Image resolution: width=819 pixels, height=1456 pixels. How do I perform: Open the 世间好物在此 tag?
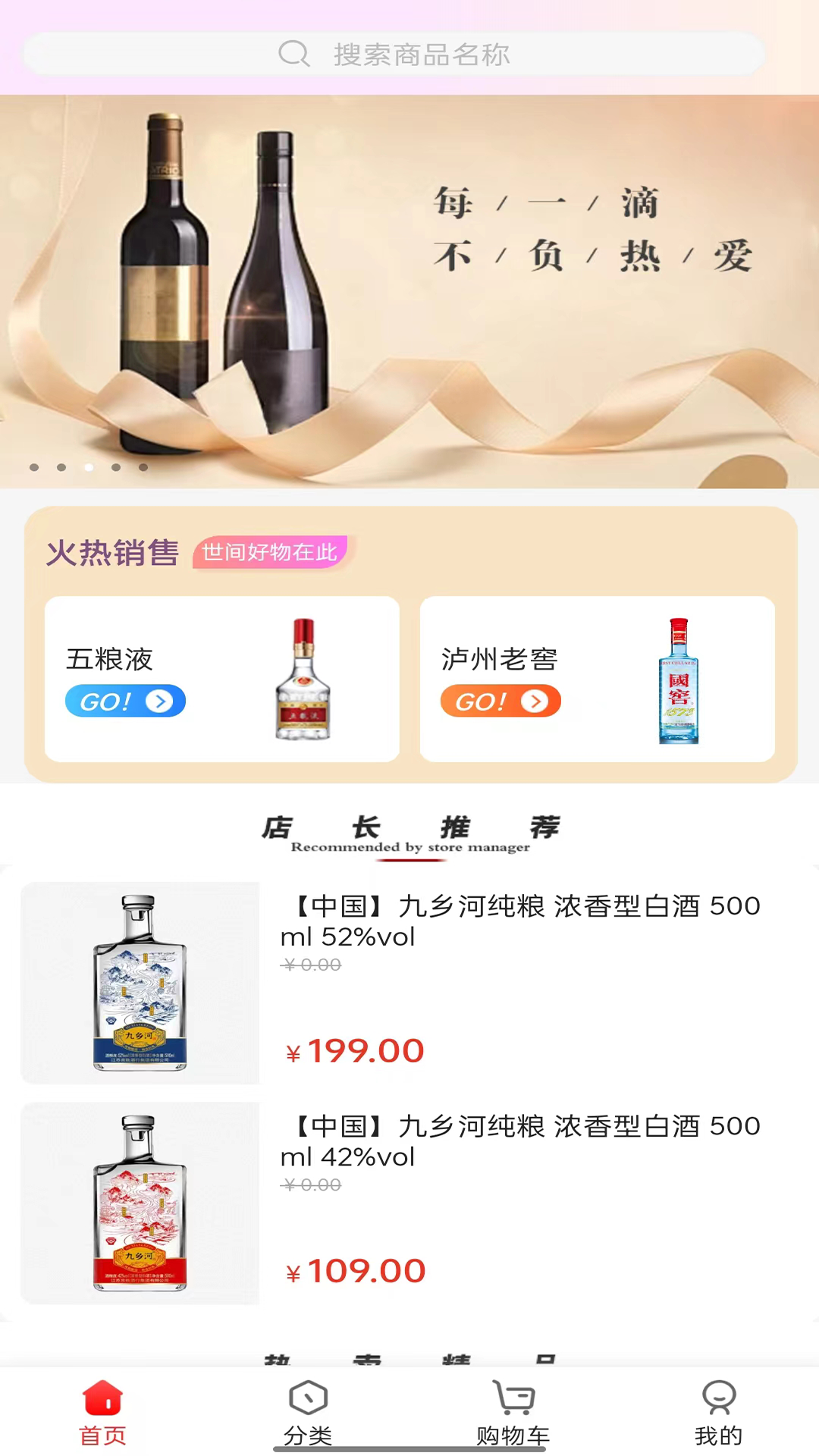coord(268,553)
